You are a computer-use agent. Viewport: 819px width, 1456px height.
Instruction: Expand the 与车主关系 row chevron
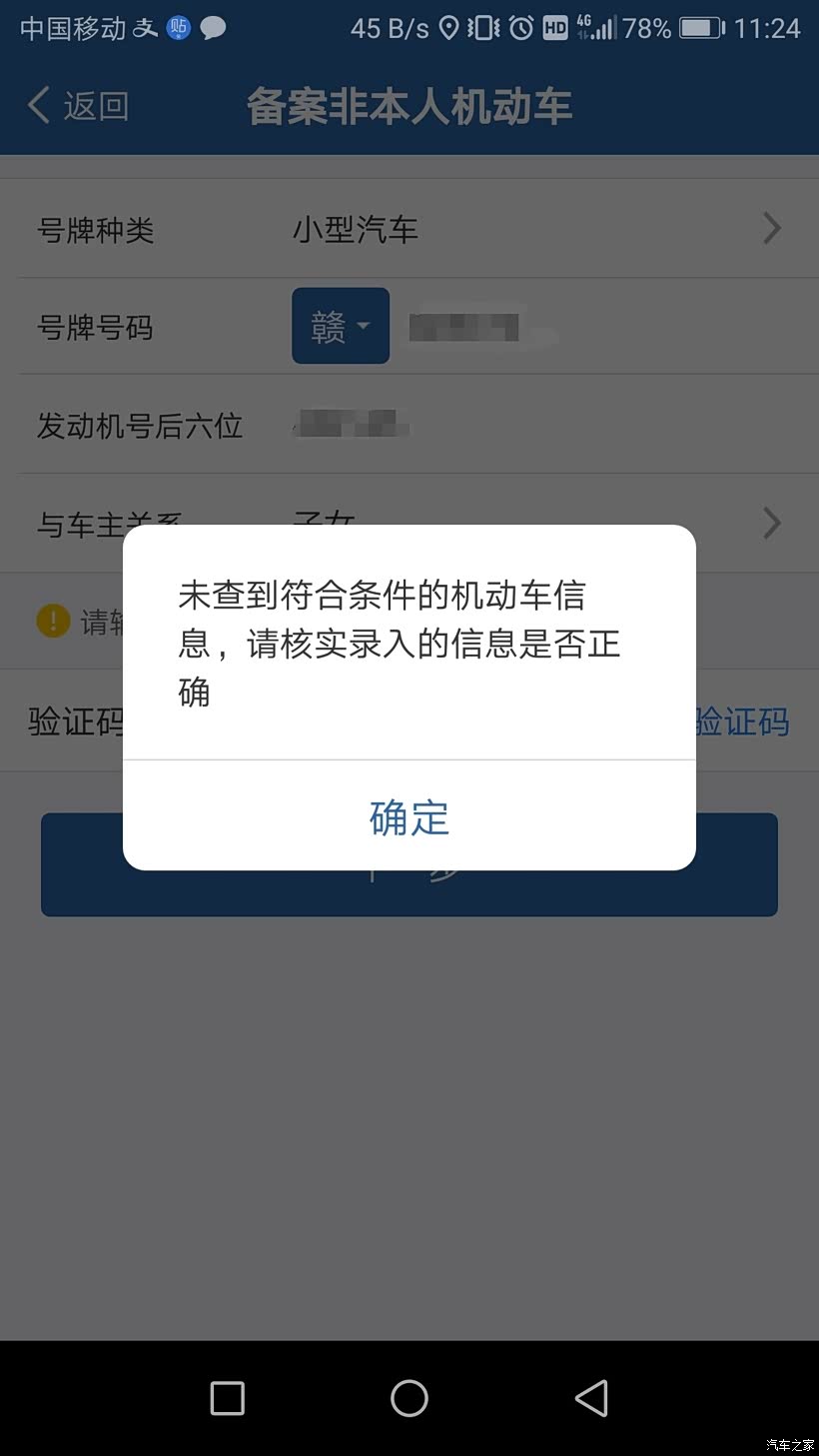[x=771, y=523]
